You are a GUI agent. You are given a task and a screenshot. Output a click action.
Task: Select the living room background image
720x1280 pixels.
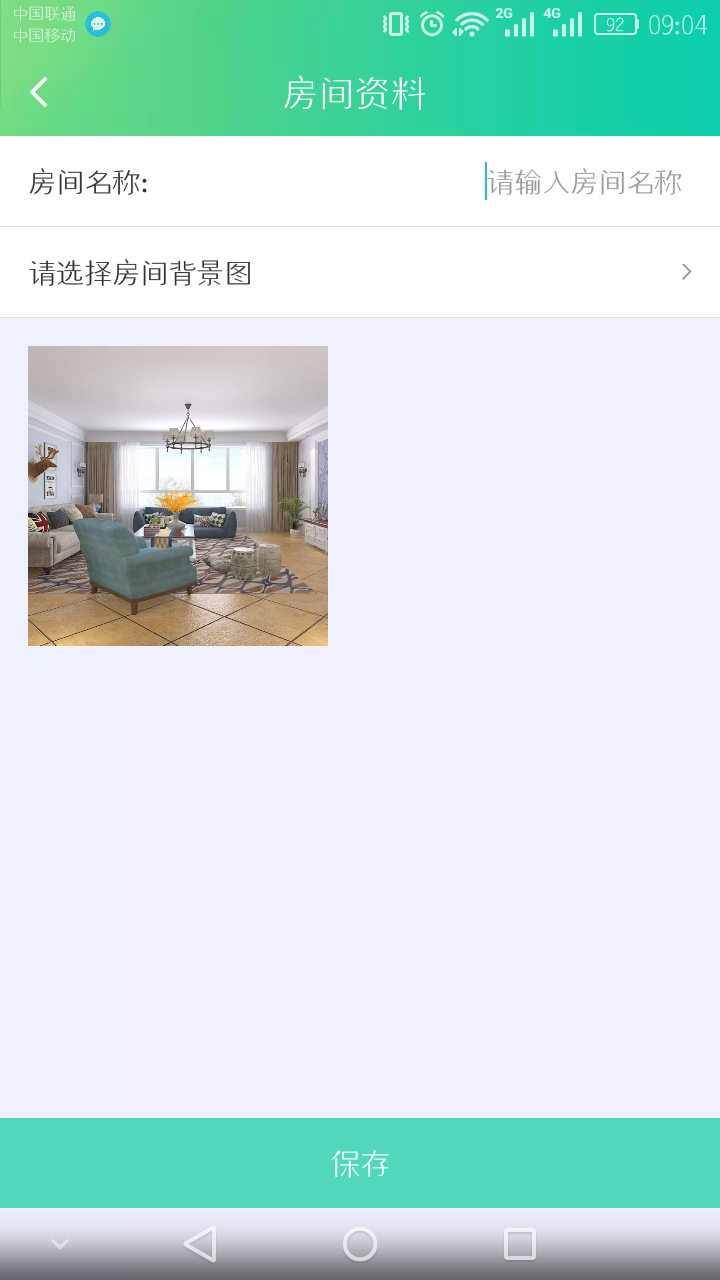click(x=178, y=496)
